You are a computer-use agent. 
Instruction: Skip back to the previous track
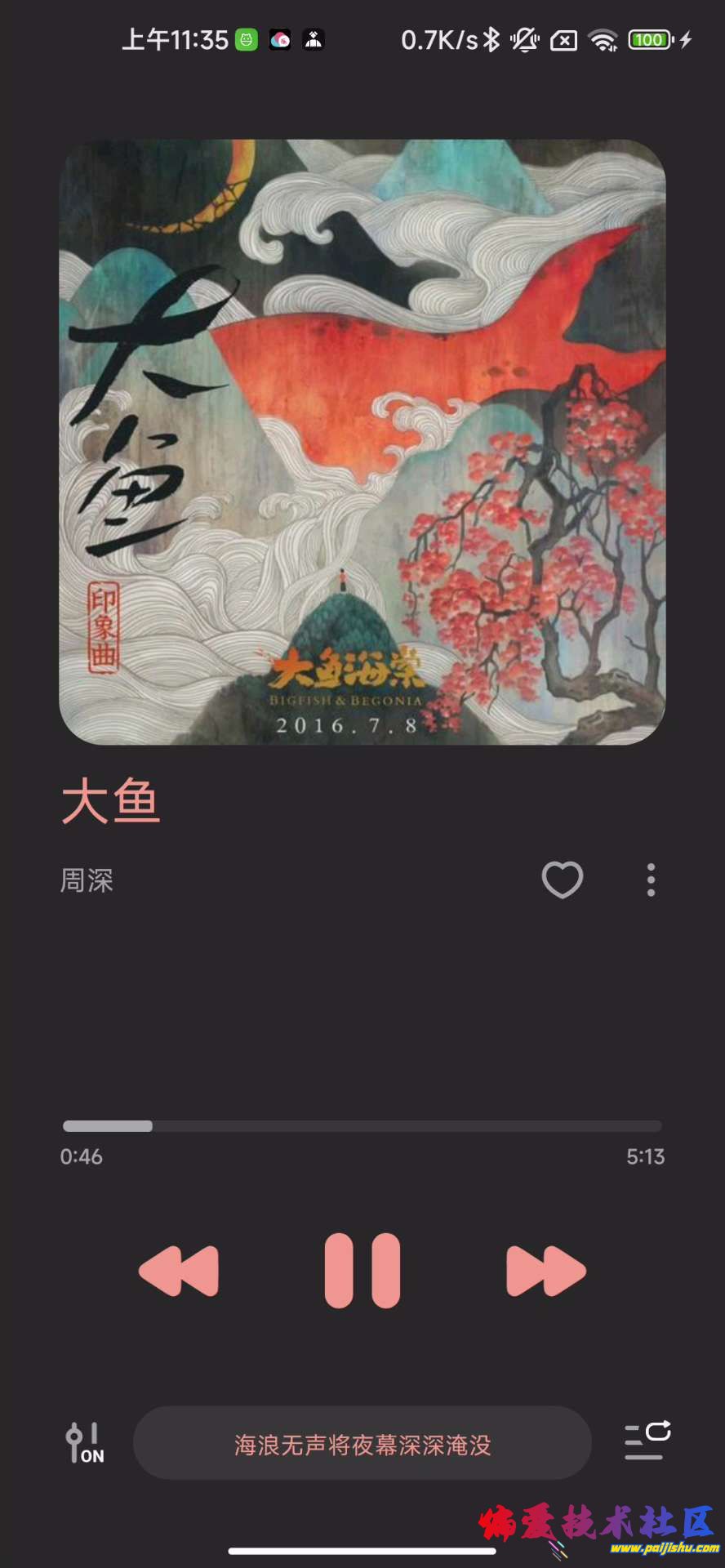coord(180,1271)
